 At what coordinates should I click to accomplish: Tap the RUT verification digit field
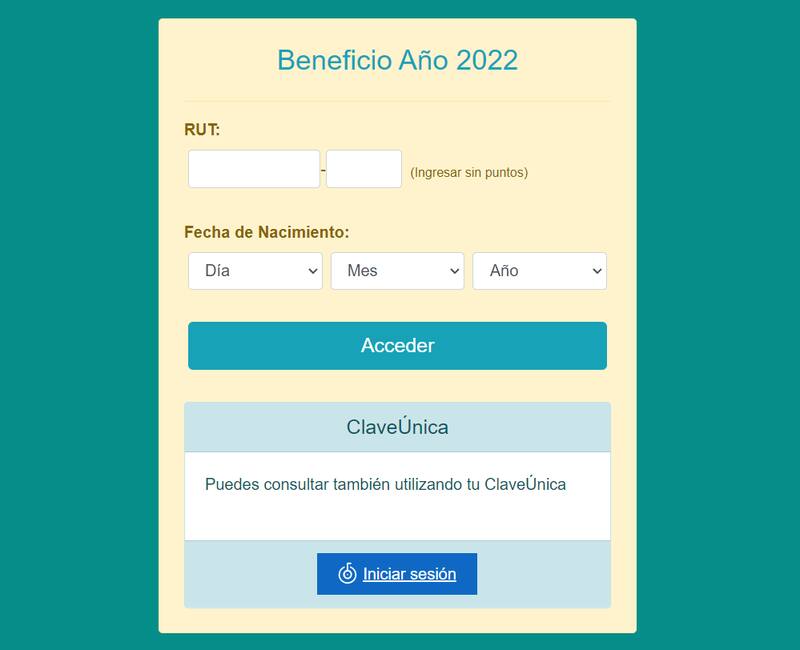coord(363,169)
